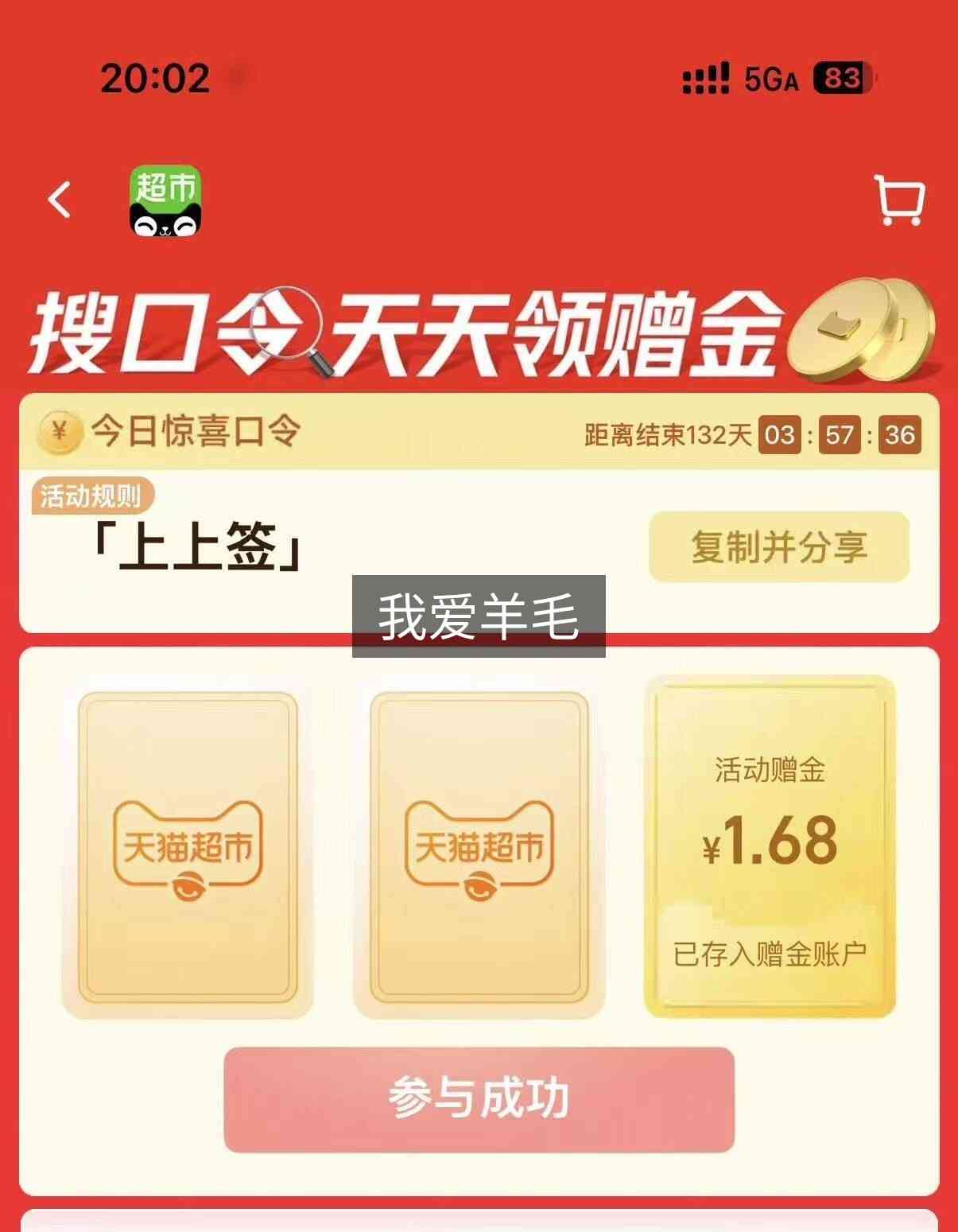Open the Tmall supermarket logo
This screenshot has width=958, height=1232.
point(165,200)
